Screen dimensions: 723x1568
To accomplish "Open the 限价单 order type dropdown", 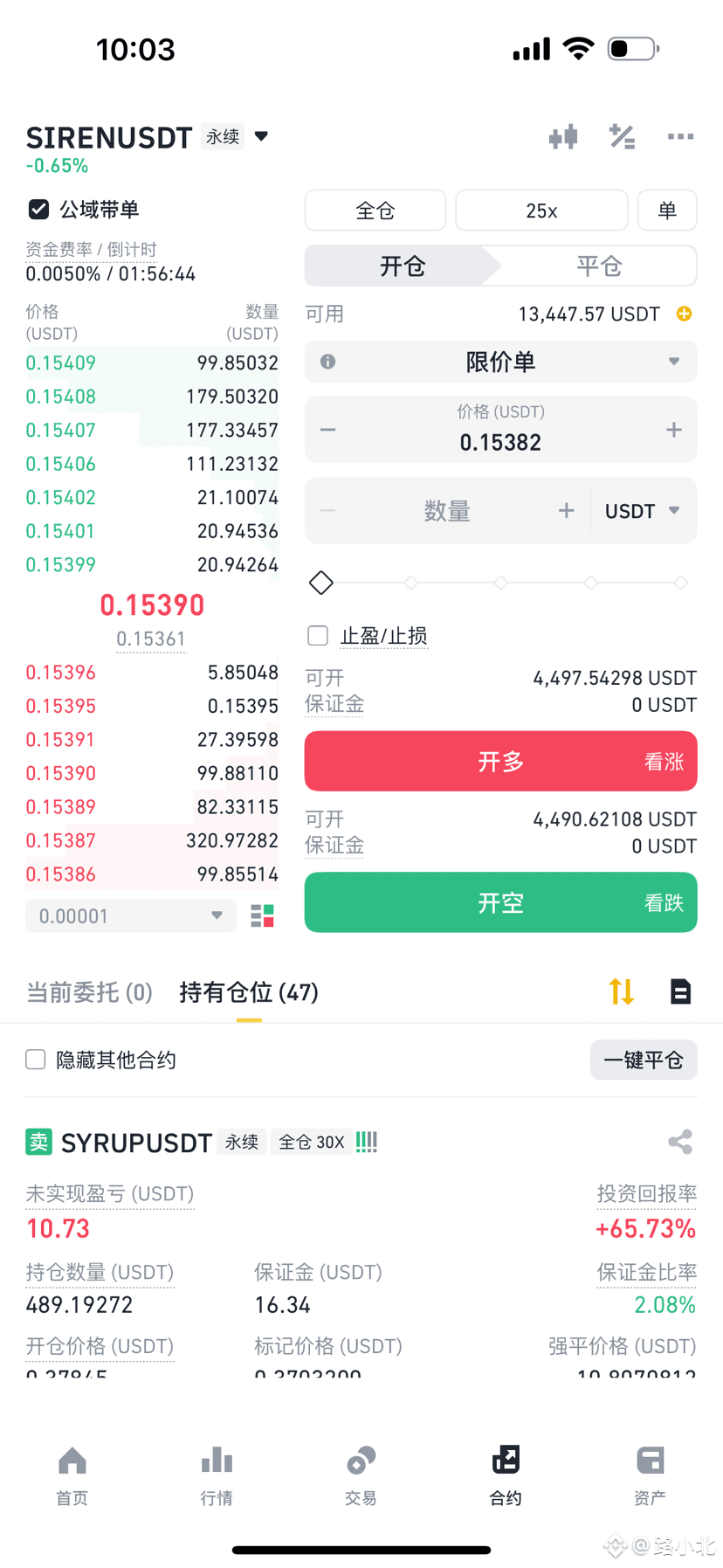I will click(500, 362).
